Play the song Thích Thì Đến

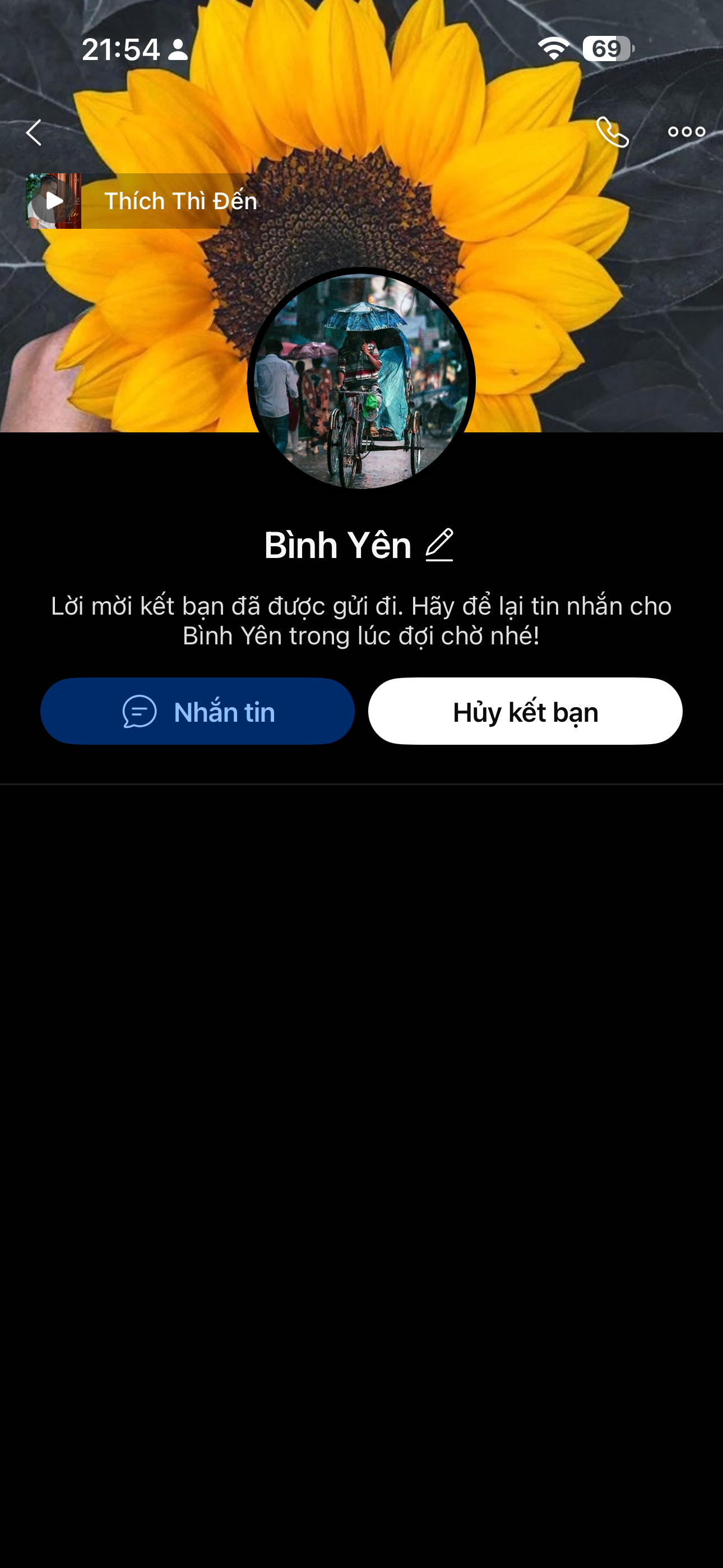click(54, 201)
